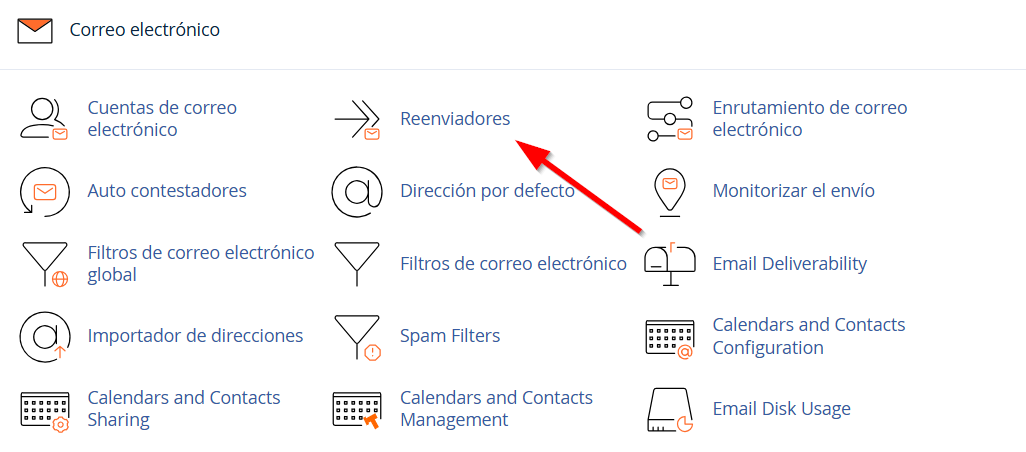
Task: Open Spam Filters
Action: coord(449,335)
